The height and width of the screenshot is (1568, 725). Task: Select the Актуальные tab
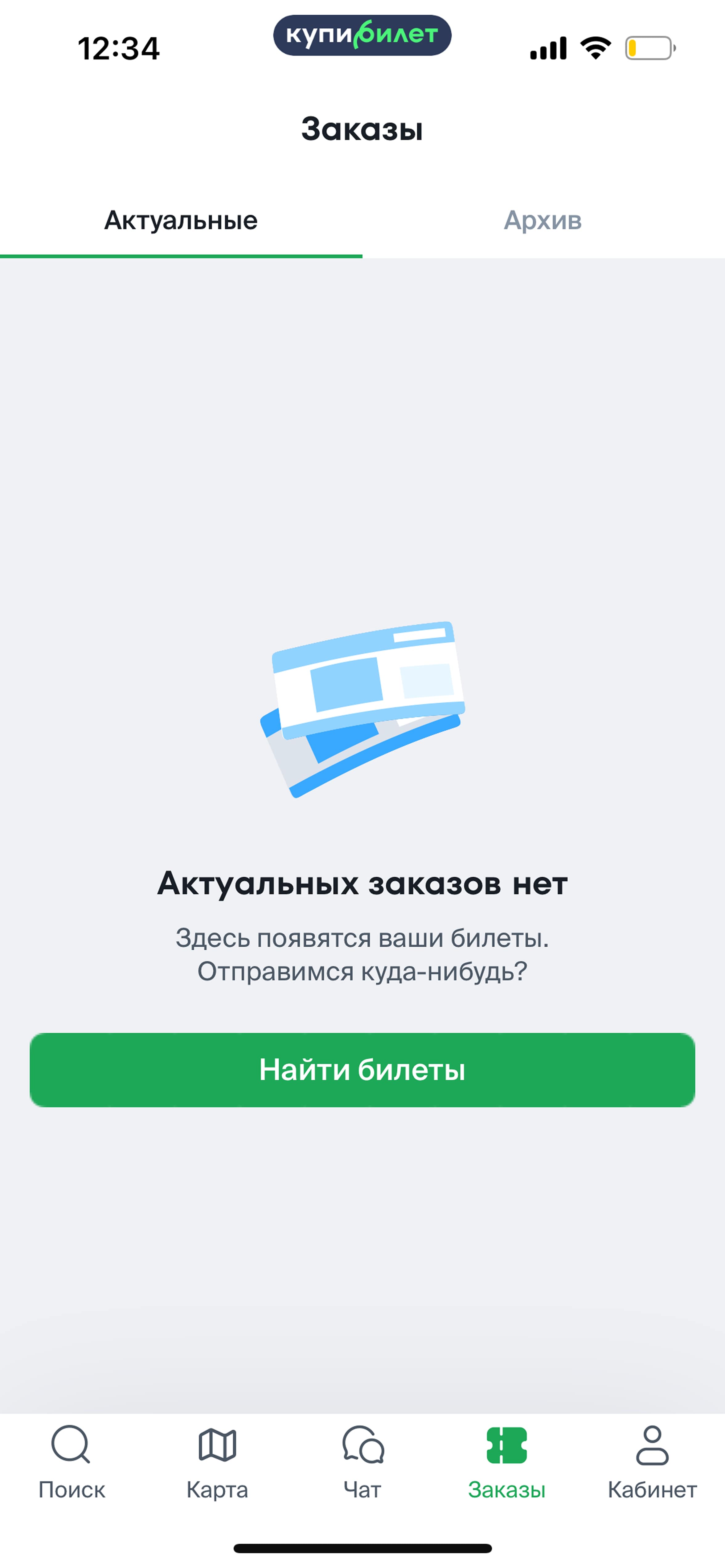[x=181, y=220]
